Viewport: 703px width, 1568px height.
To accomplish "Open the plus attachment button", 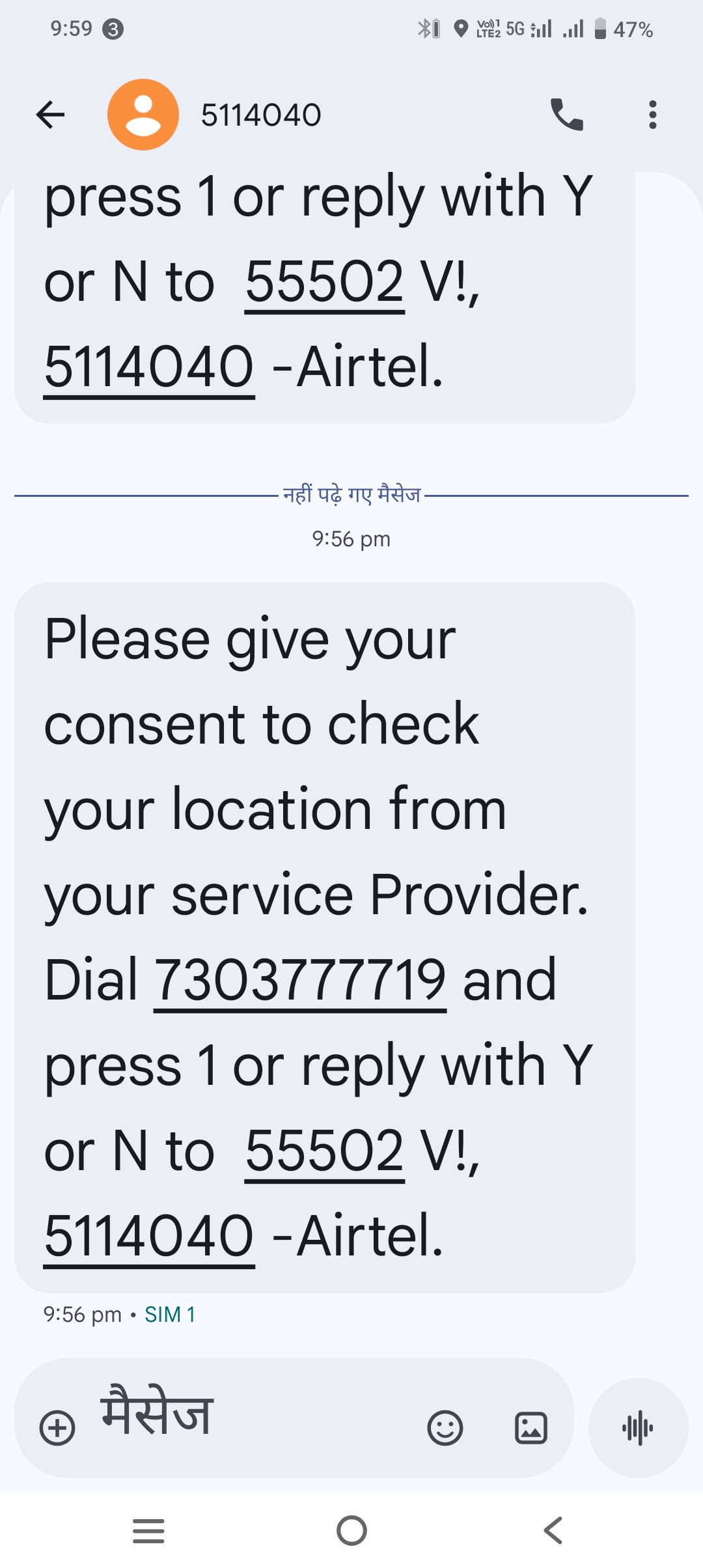I will tap(57, 1428).
